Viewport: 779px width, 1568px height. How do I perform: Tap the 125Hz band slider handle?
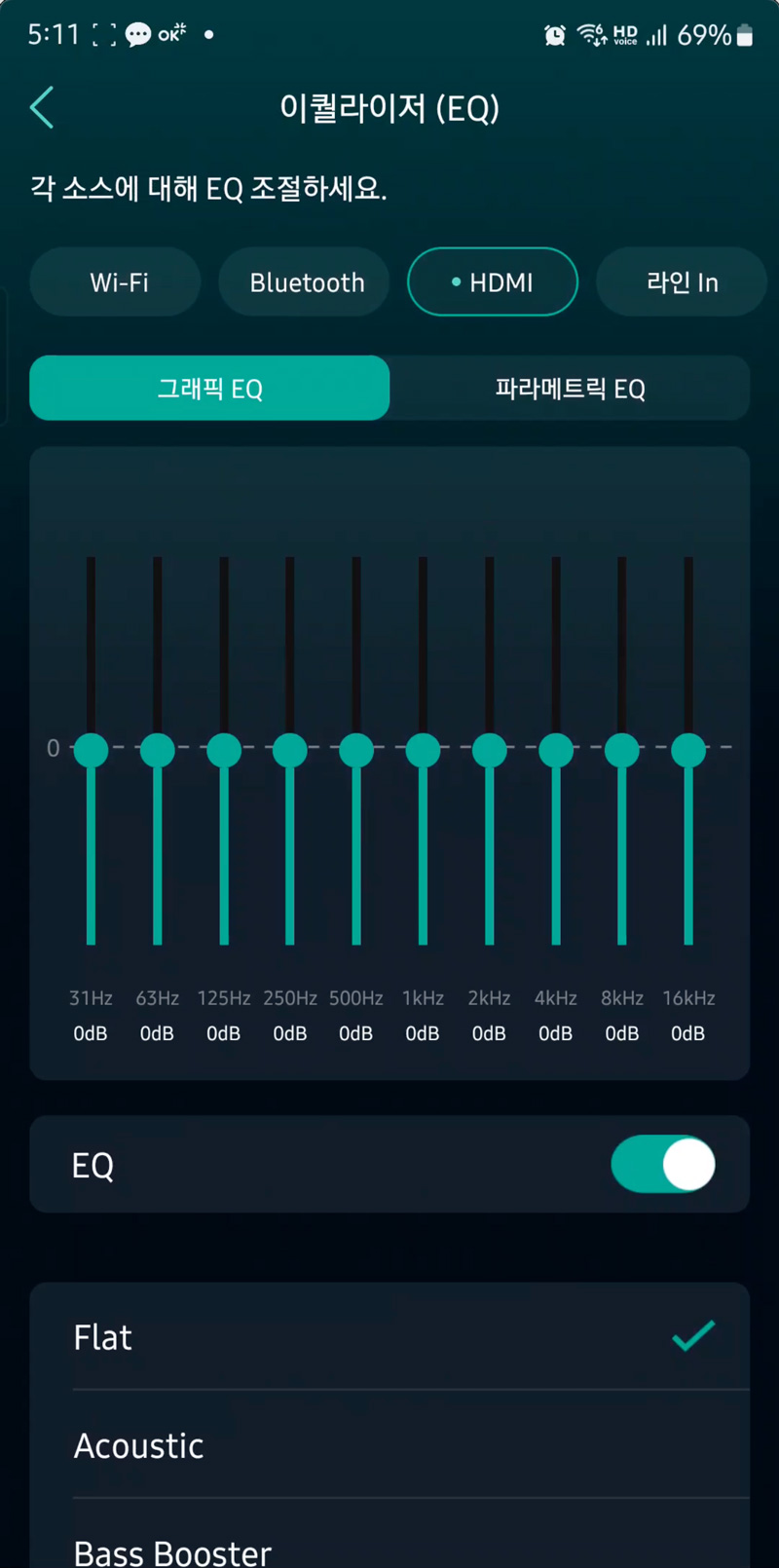click(x=224, y=750)
